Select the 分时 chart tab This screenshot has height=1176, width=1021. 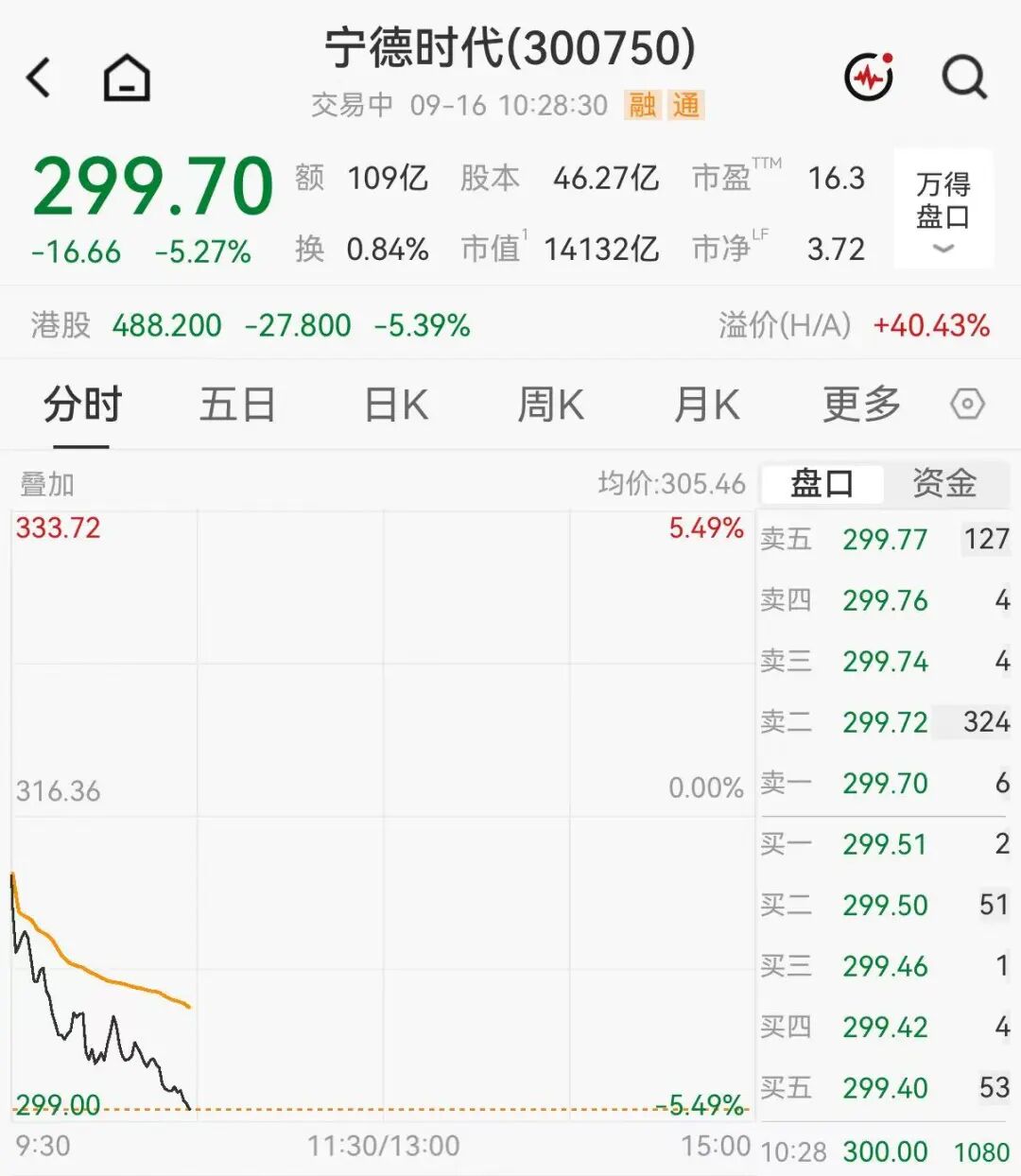(82, 406)
